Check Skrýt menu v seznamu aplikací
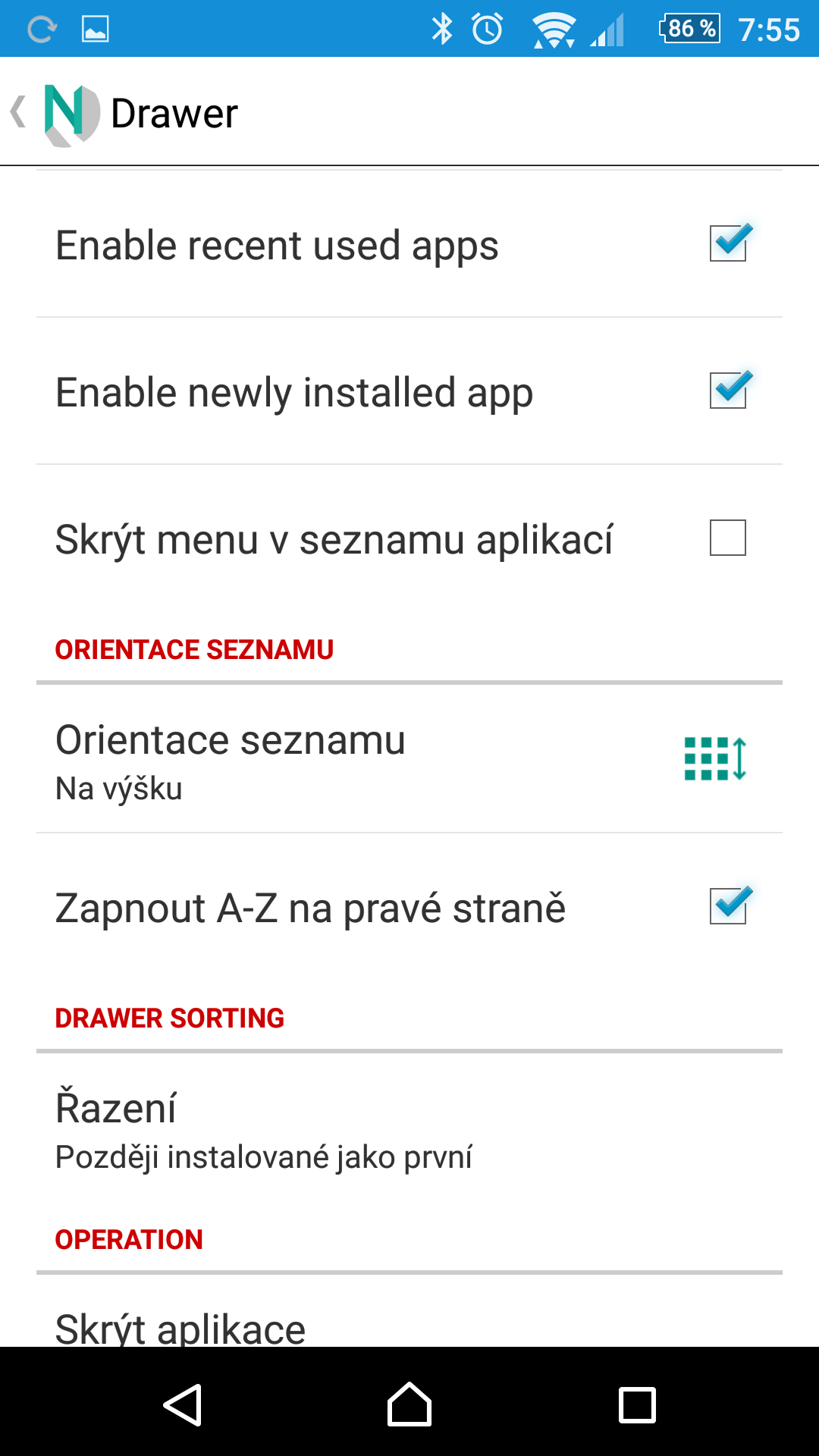 727,538
